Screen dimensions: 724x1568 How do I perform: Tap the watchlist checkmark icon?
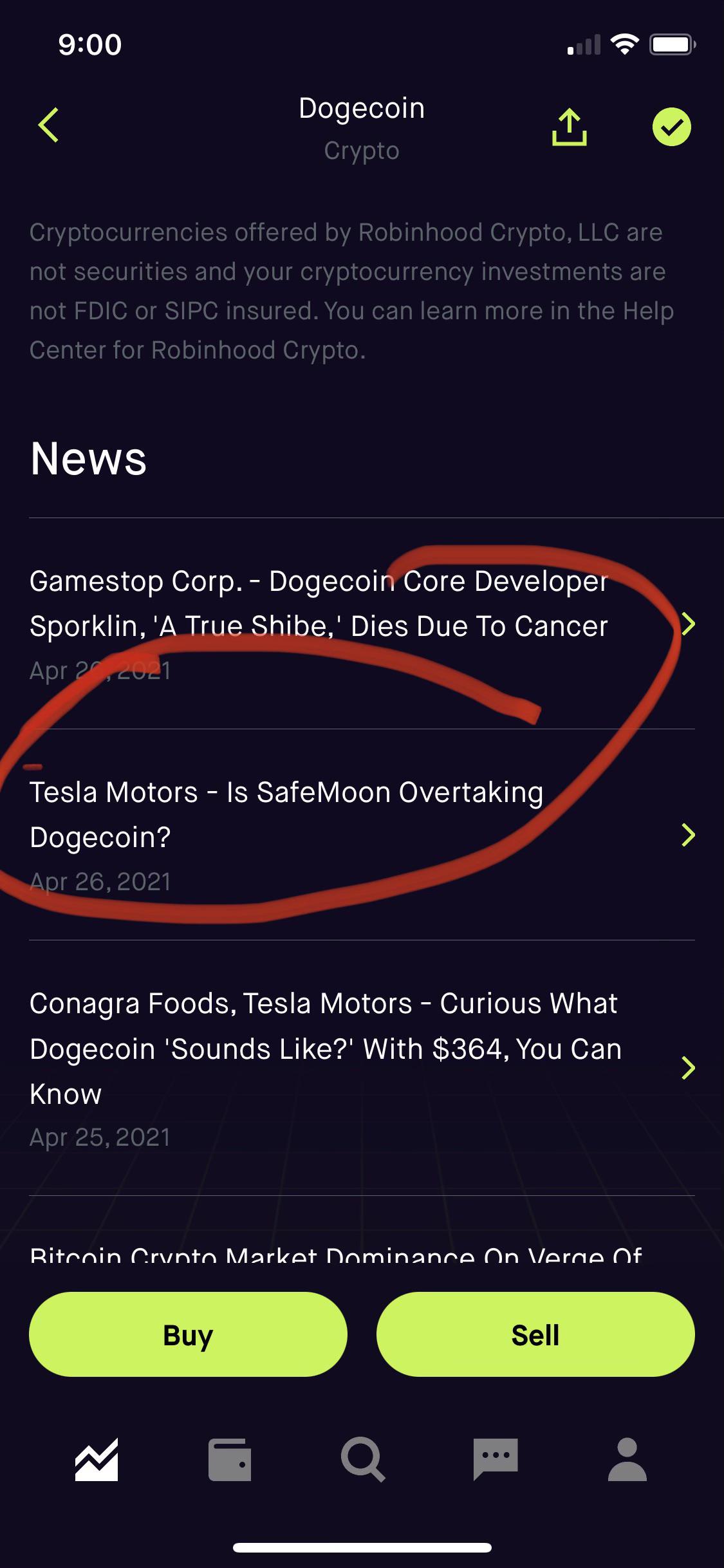pyautogui.click(x=671, y=127)
